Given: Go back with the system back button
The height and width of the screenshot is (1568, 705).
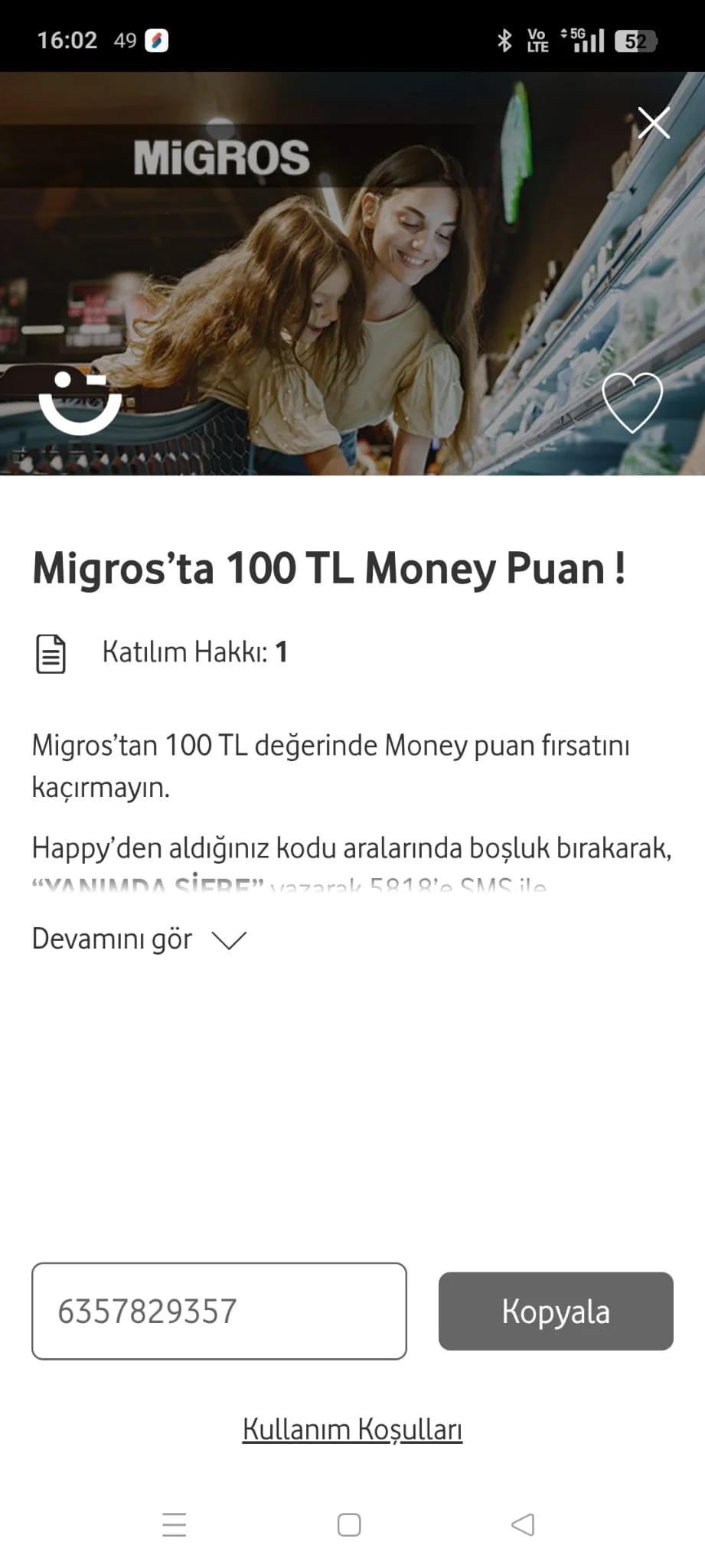Looking at the screenshot, I should tap(523, 1524).
